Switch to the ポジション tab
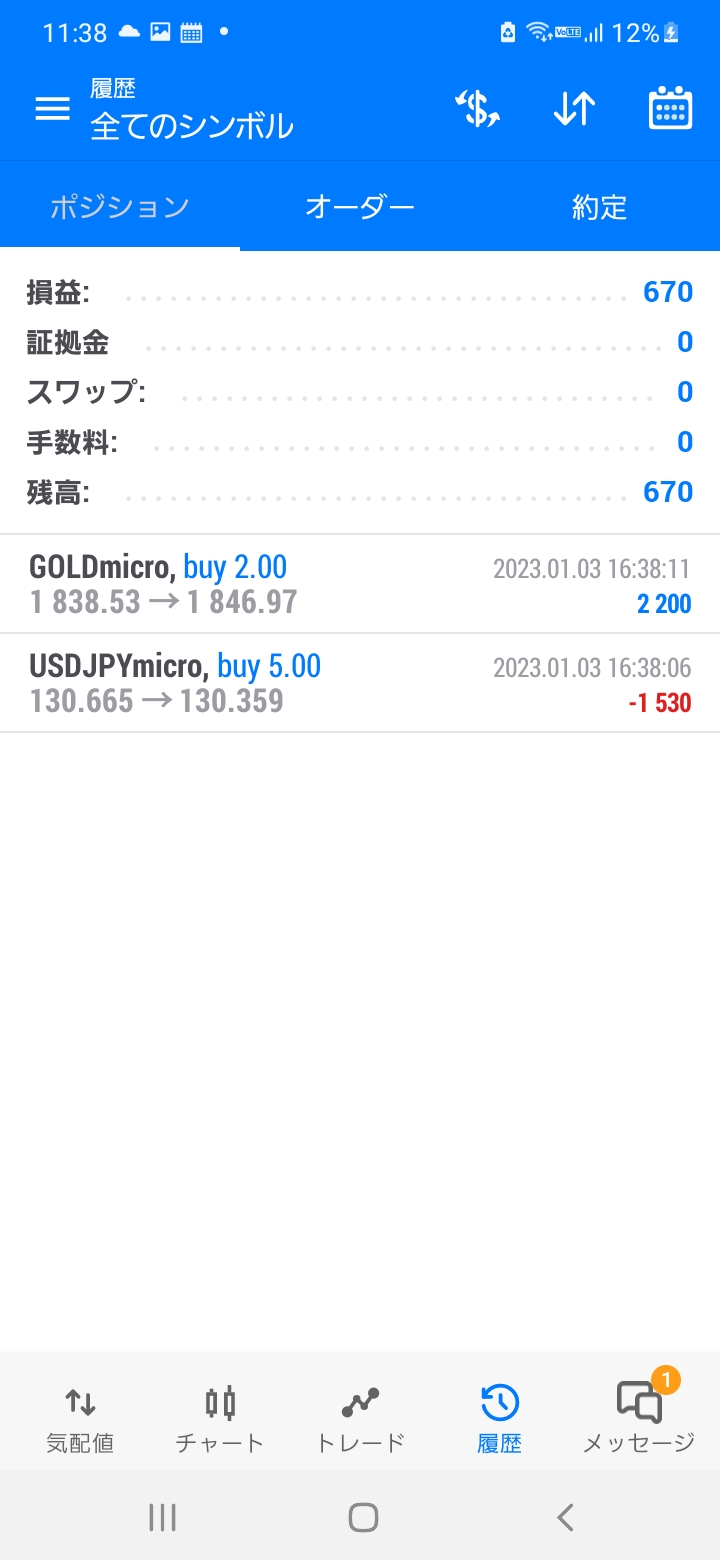This screenshot has width=720, height=1560. [x=120, y=207]
